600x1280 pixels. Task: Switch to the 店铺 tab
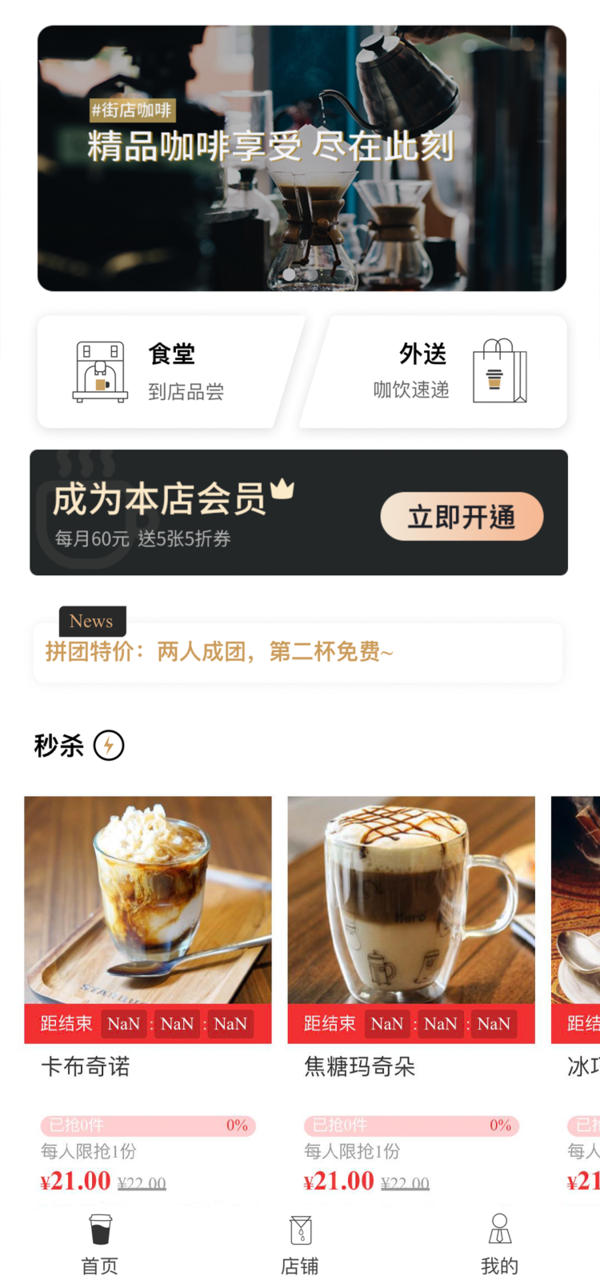300,1243
